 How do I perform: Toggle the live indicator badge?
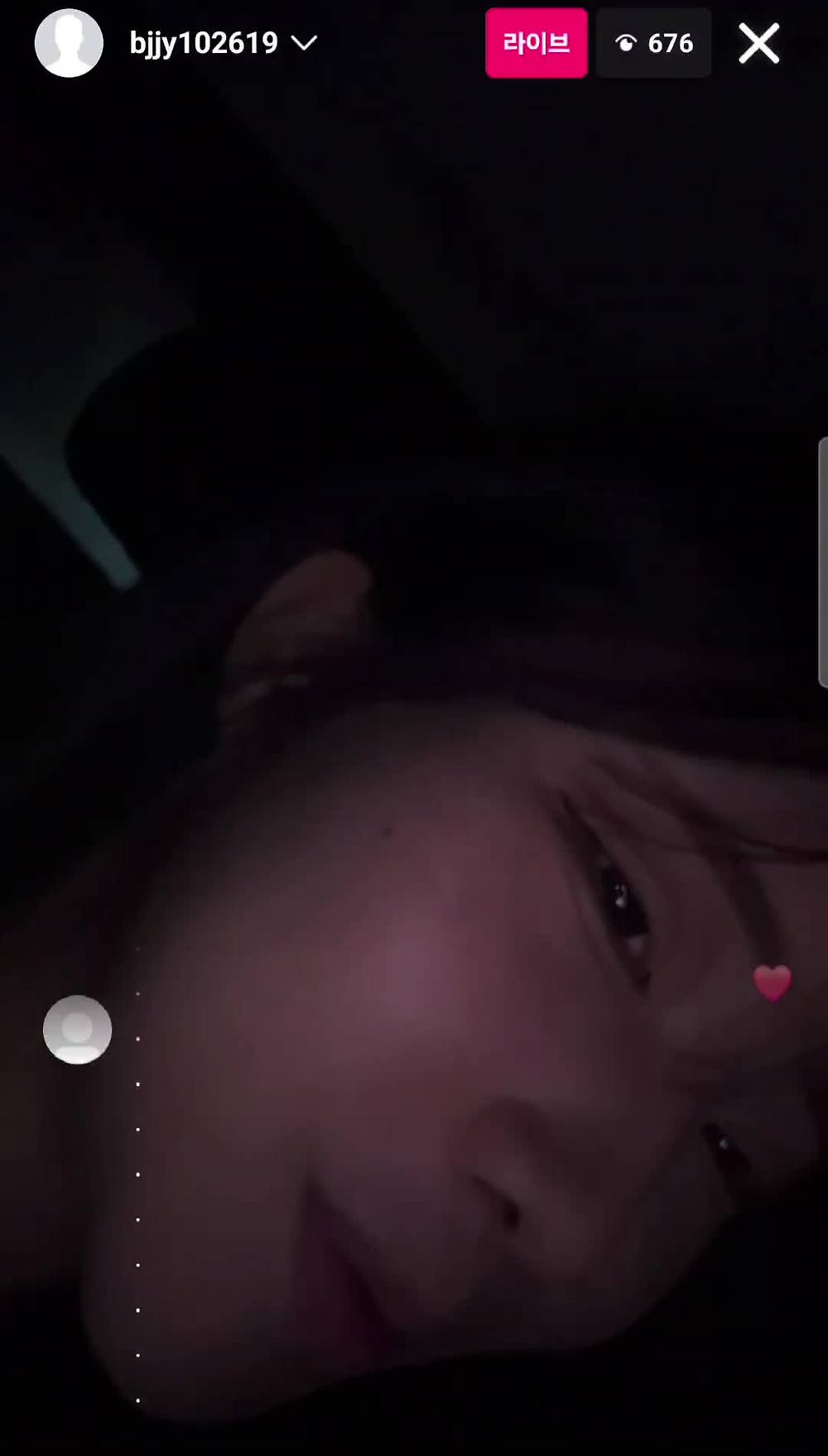coord(536,43)
